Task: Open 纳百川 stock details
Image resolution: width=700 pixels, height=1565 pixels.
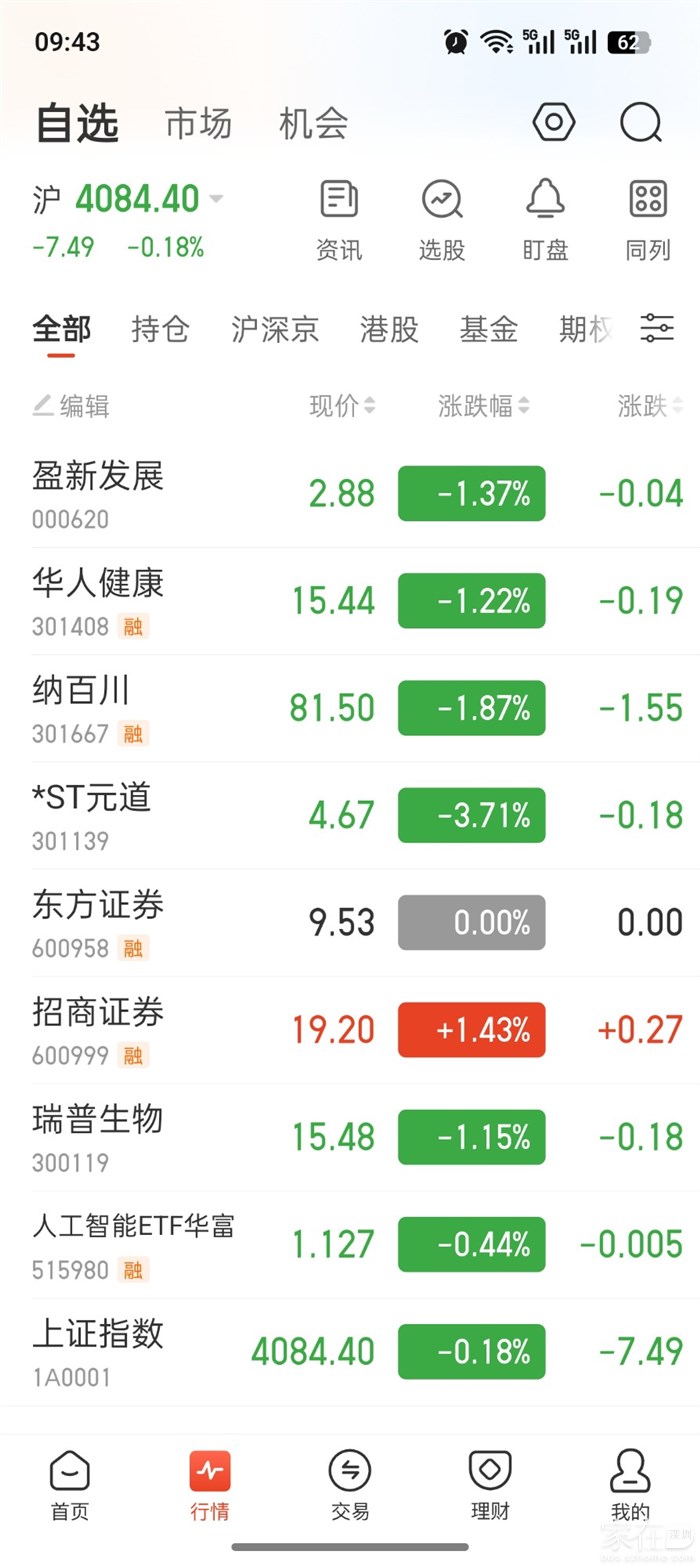Action: (350, 708)
